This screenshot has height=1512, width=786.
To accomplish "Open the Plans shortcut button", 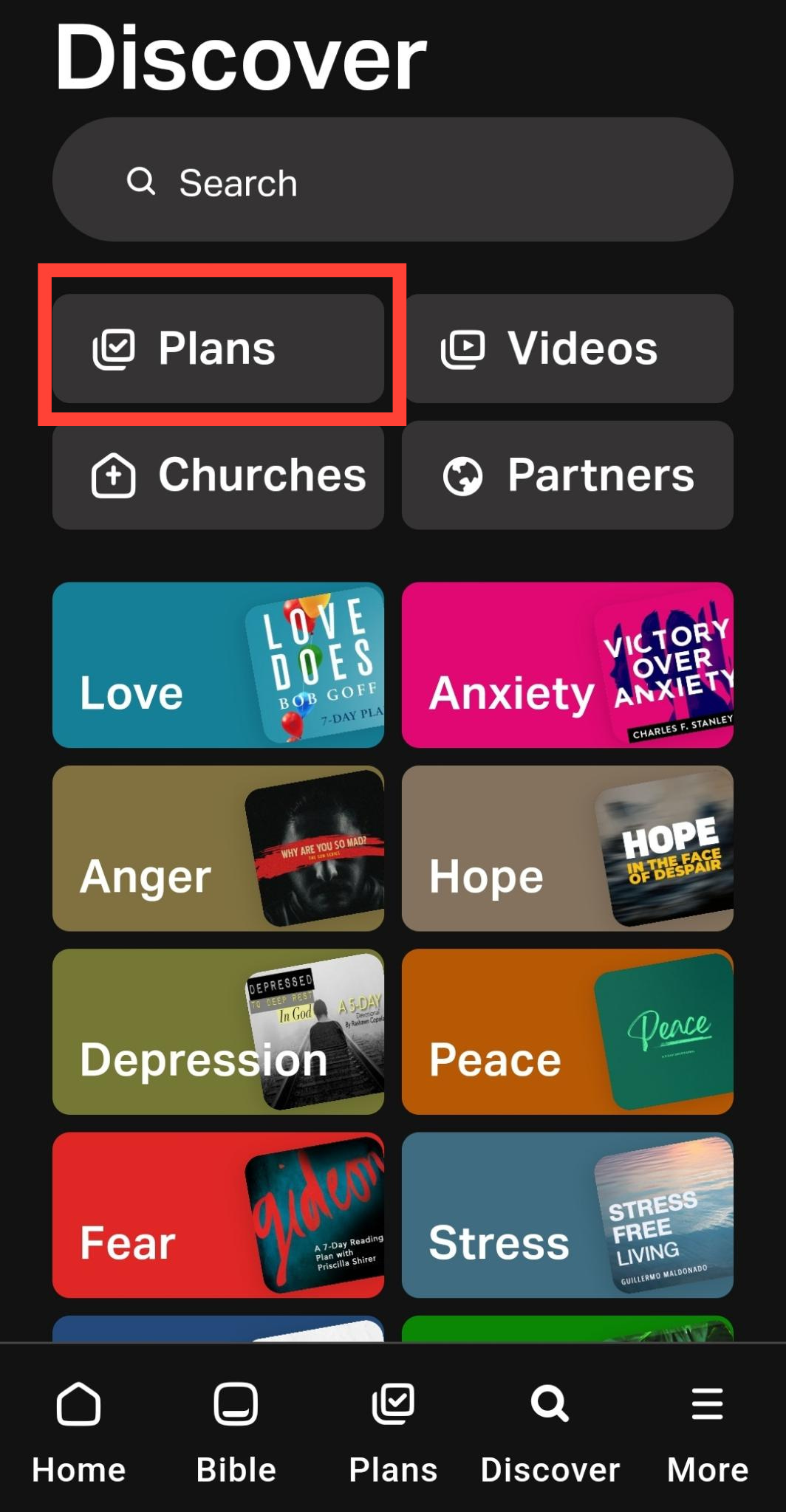I will point(218,348).
